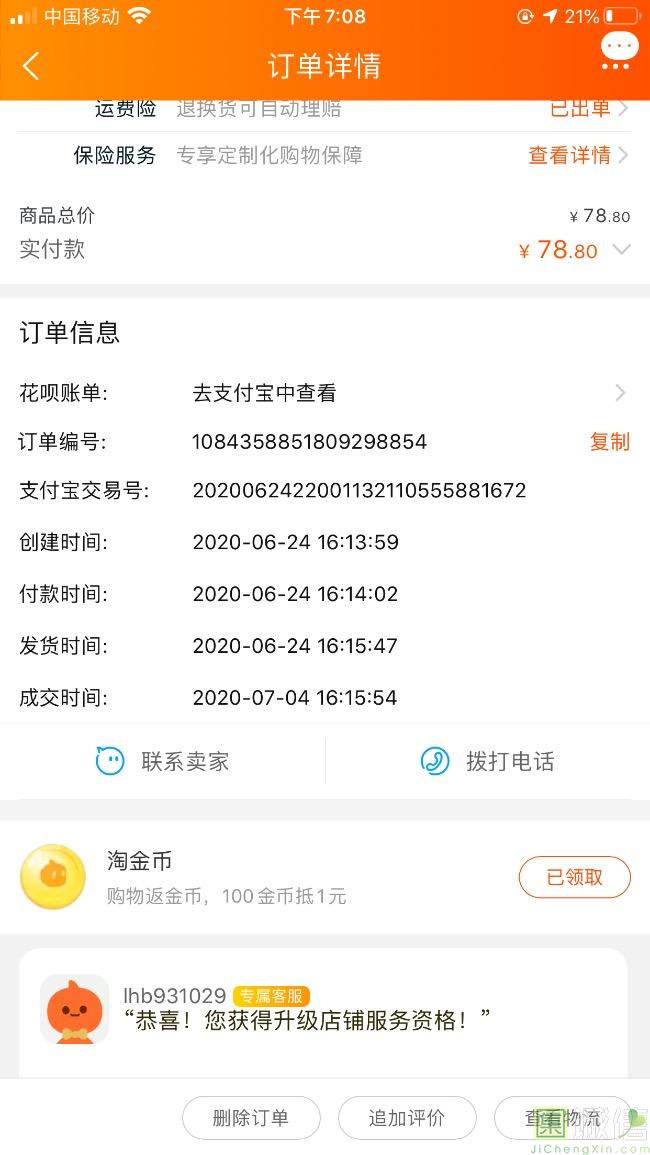650x1155 pixels.
Task: Expand the 实付款 price breakdown
Action: coord(621,250)
